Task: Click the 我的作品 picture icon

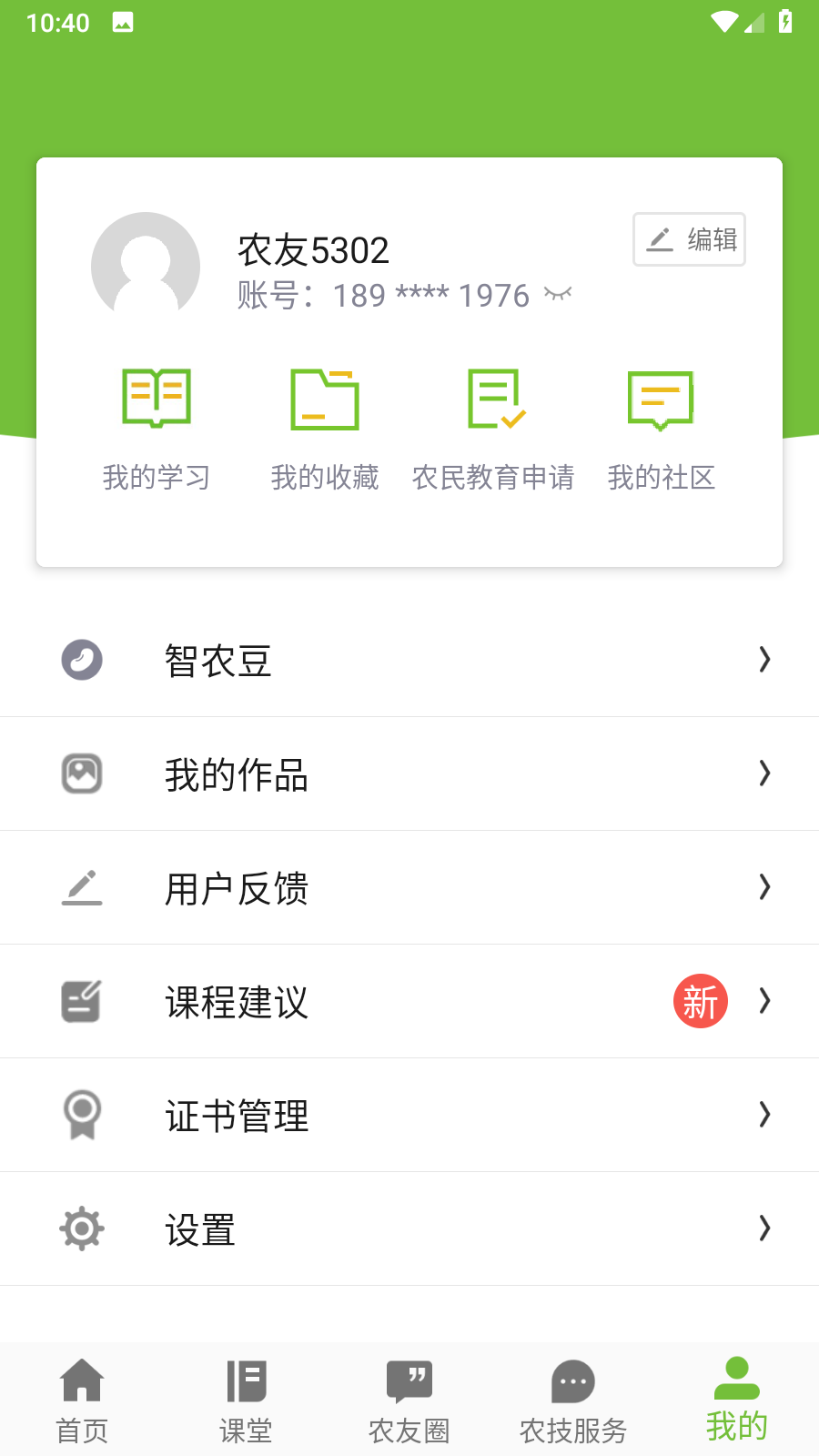Action: [82, 773]
